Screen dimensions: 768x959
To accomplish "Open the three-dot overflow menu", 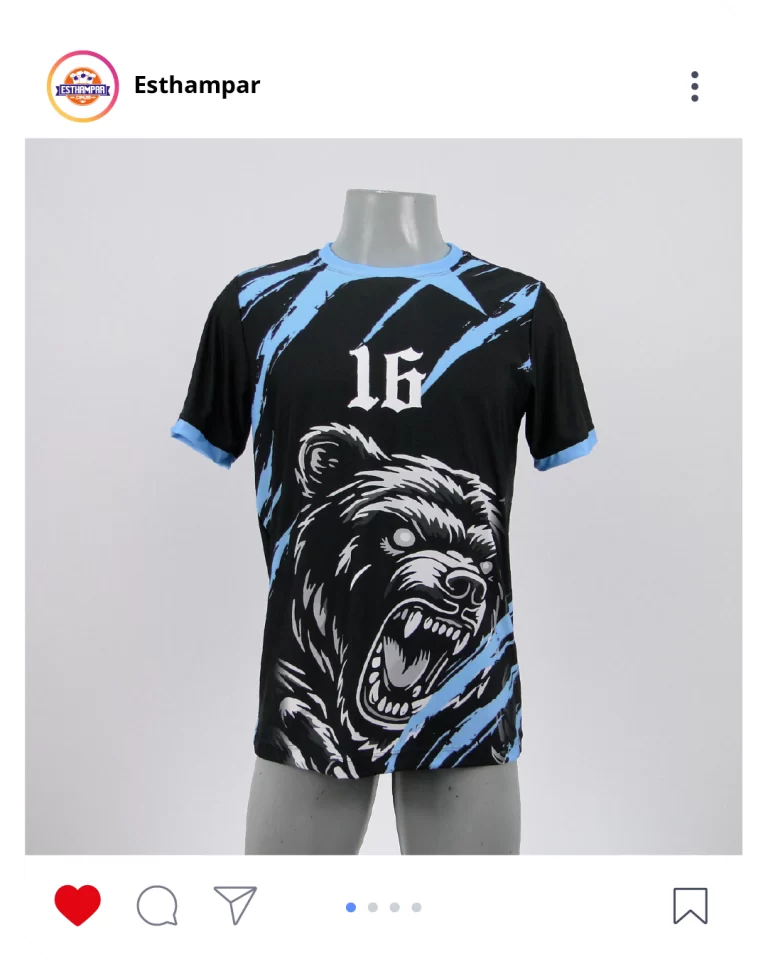I will tap(695, 86).
